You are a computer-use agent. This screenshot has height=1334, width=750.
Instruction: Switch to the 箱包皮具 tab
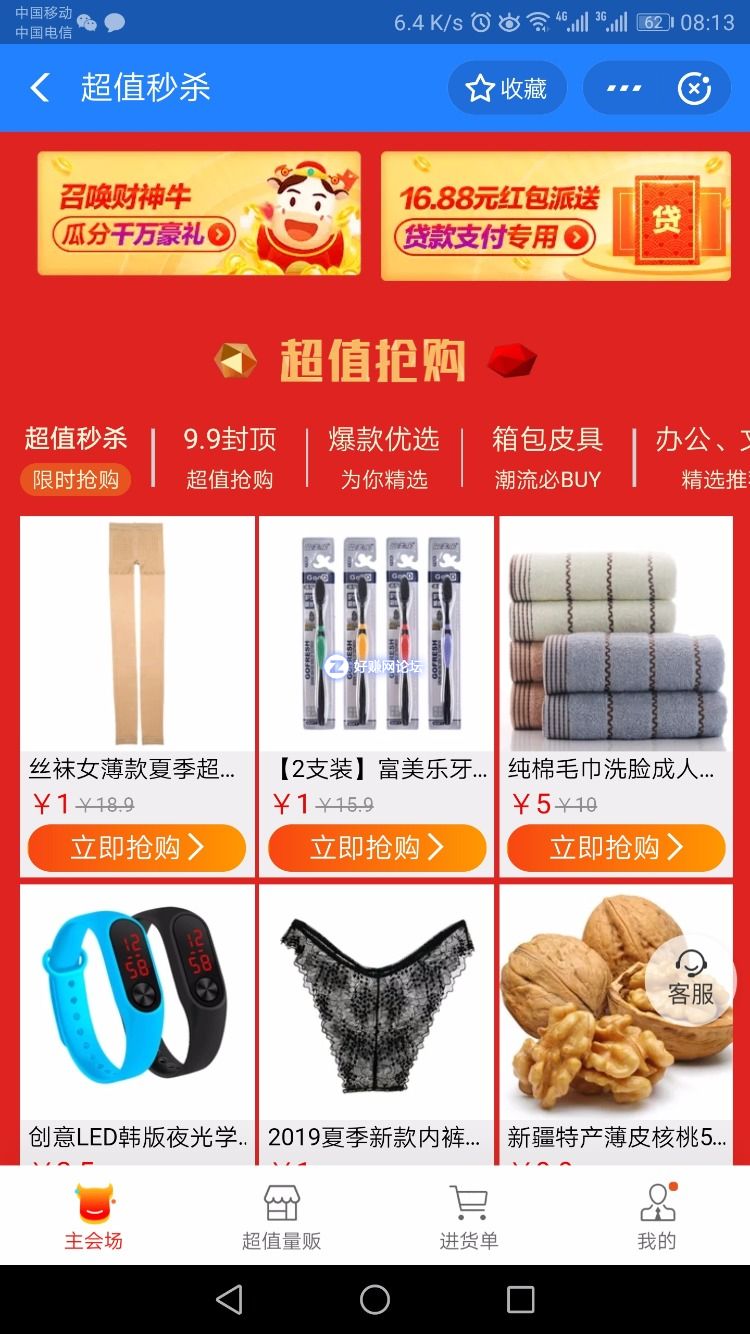tap(547, 458)
